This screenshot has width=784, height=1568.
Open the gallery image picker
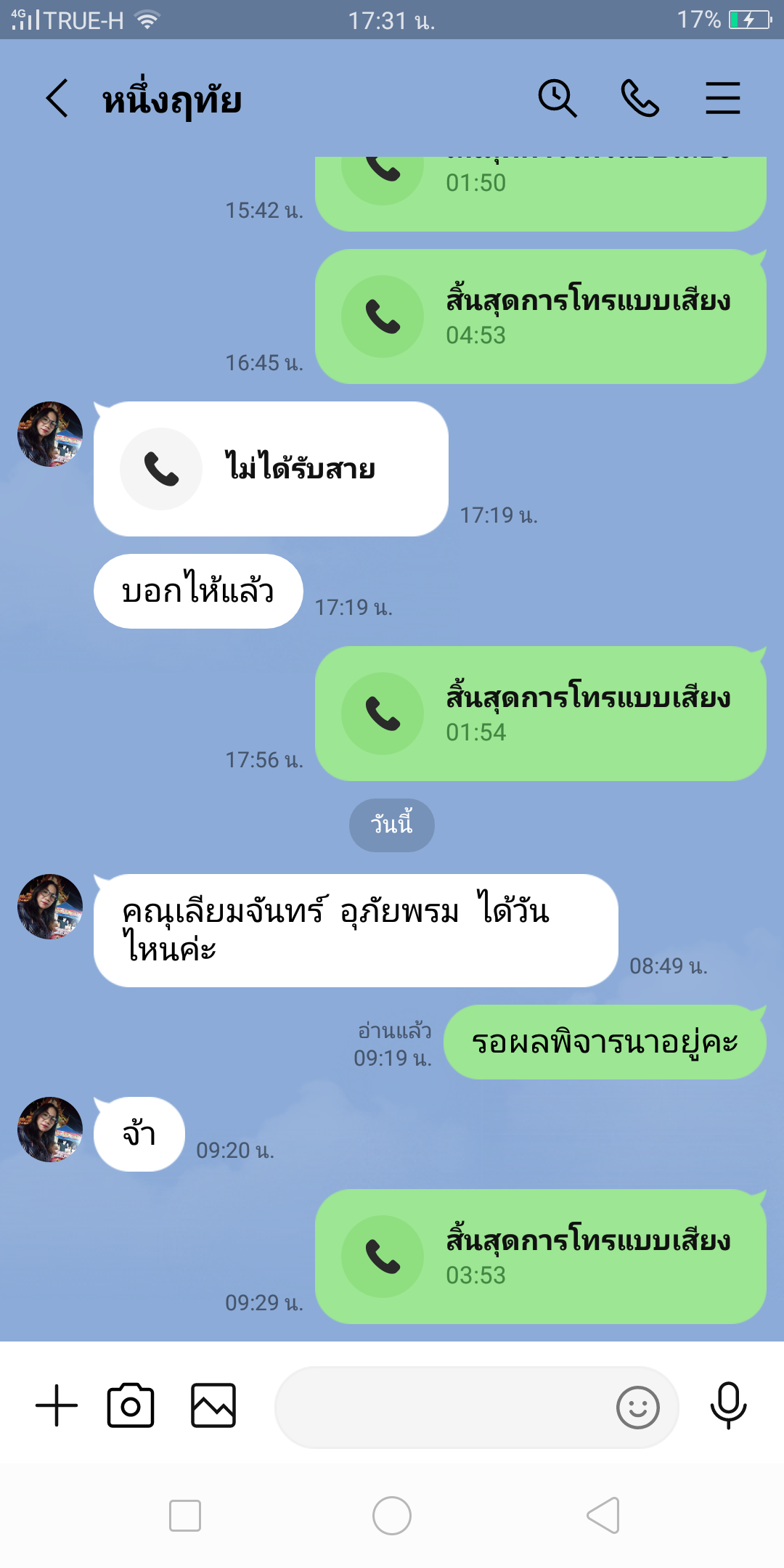(x=213, y=1405)
